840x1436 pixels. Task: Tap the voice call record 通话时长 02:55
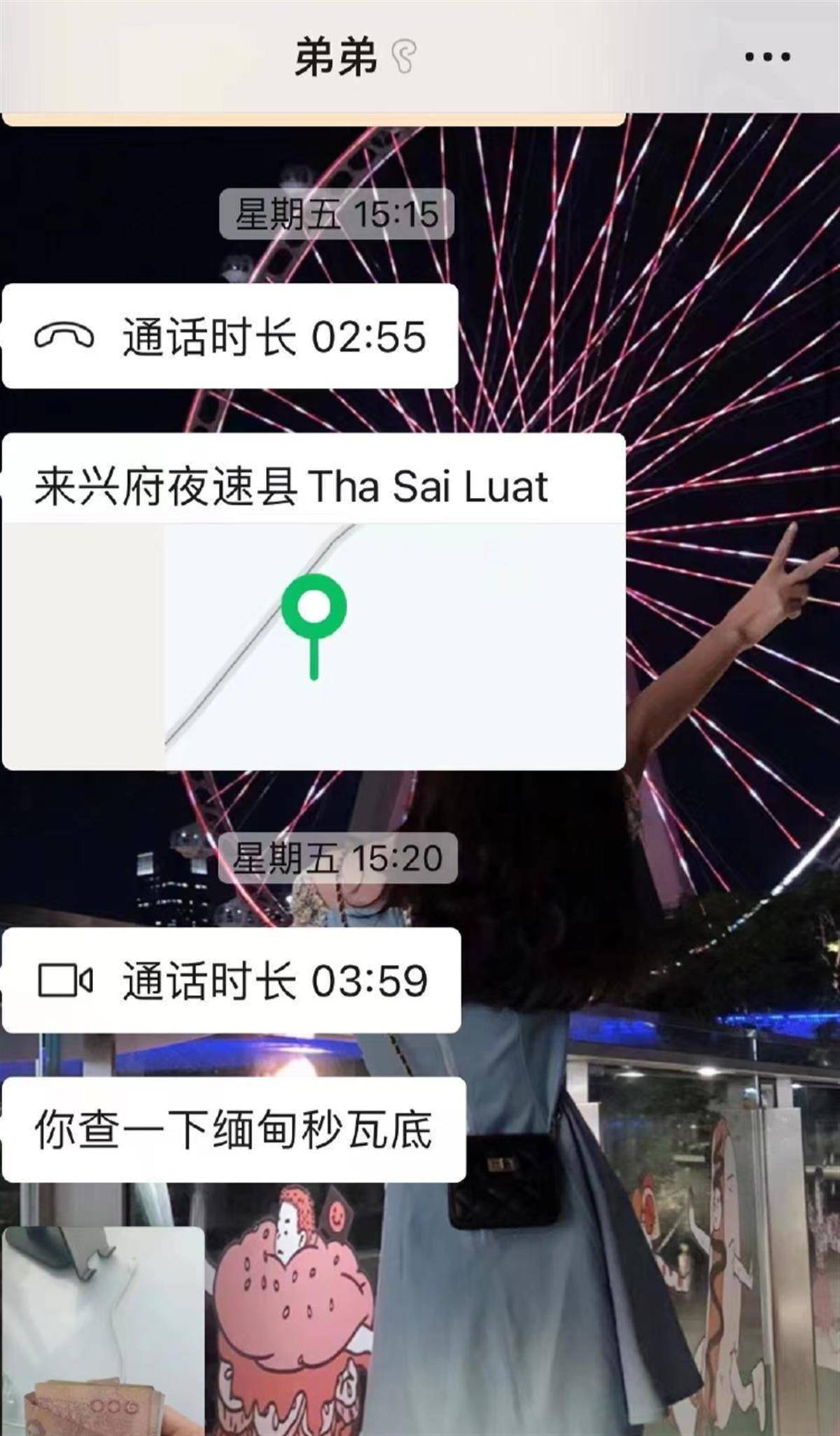230,337
